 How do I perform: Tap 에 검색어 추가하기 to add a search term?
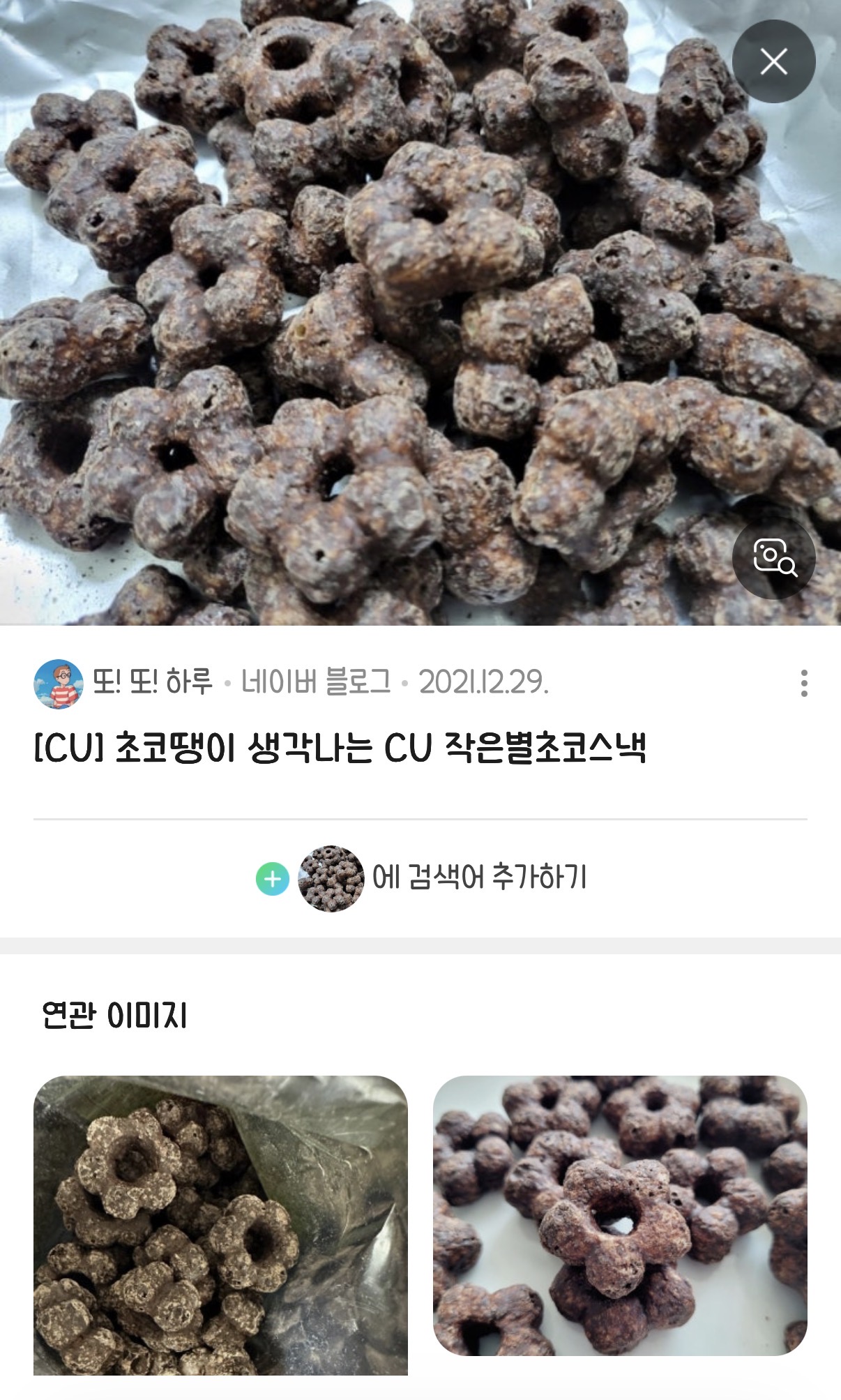click(421, 878)
